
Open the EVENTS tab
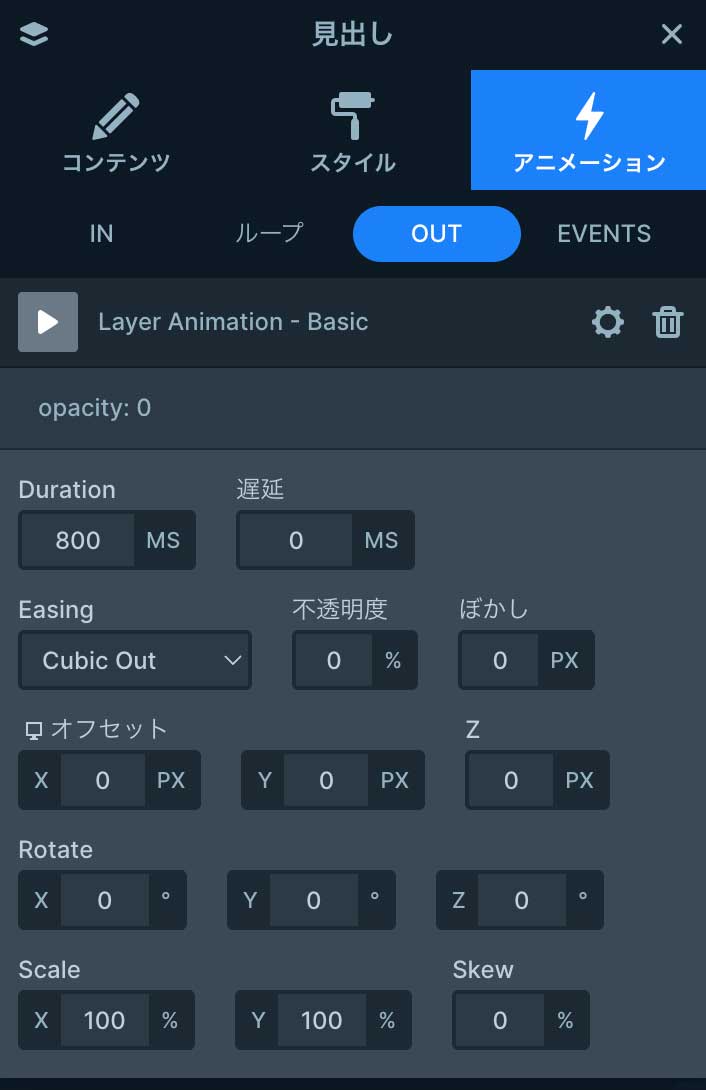coord(604,234)
